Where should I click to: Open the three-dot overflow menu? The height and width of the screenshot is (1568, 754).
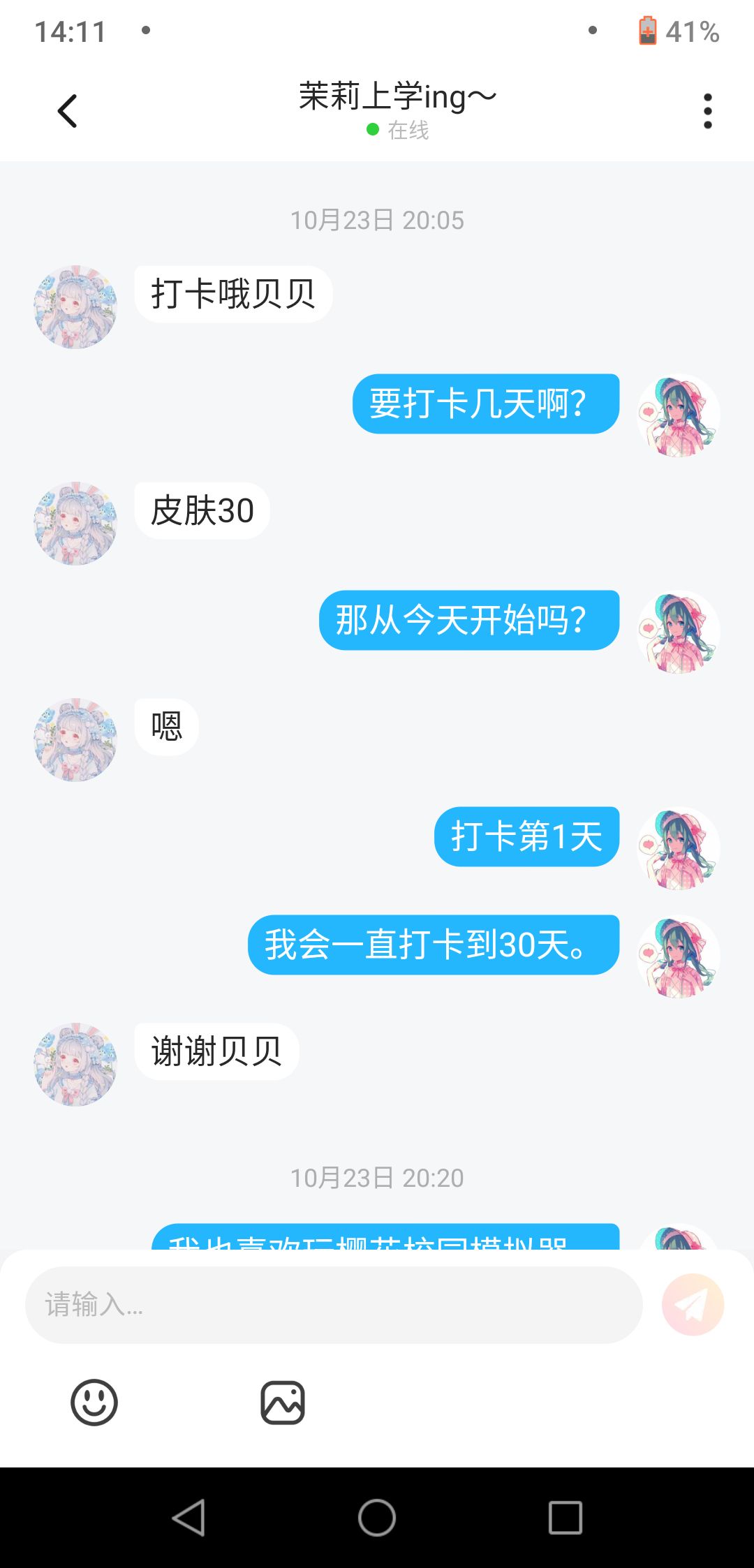coord(708,111)
